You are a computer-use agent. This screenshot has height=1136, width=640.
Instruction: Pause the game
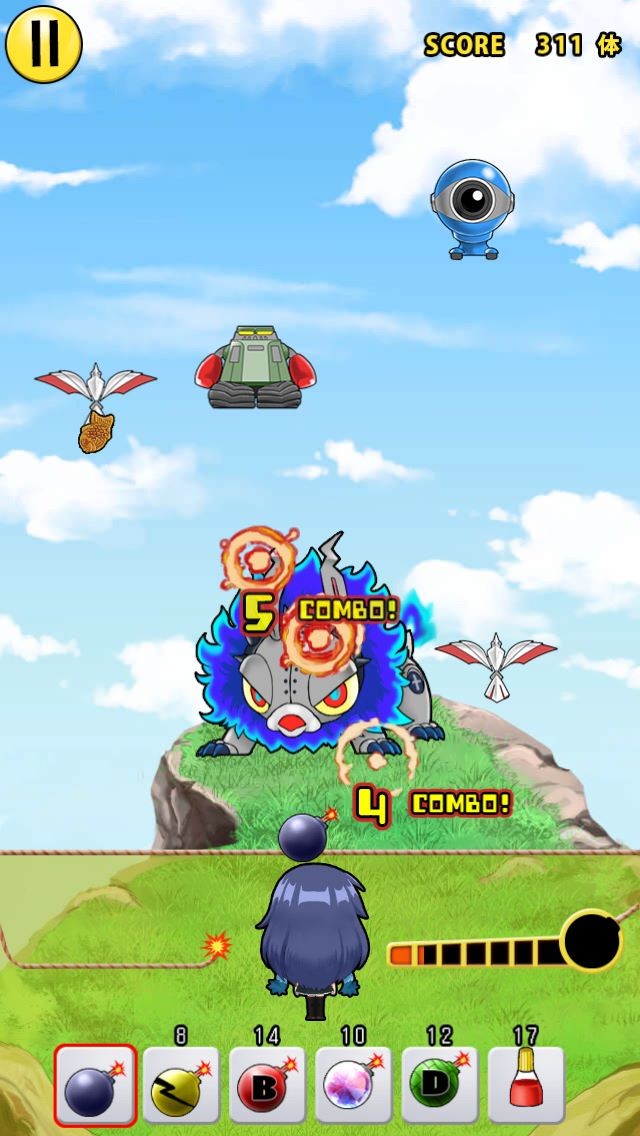click(43, 44)
